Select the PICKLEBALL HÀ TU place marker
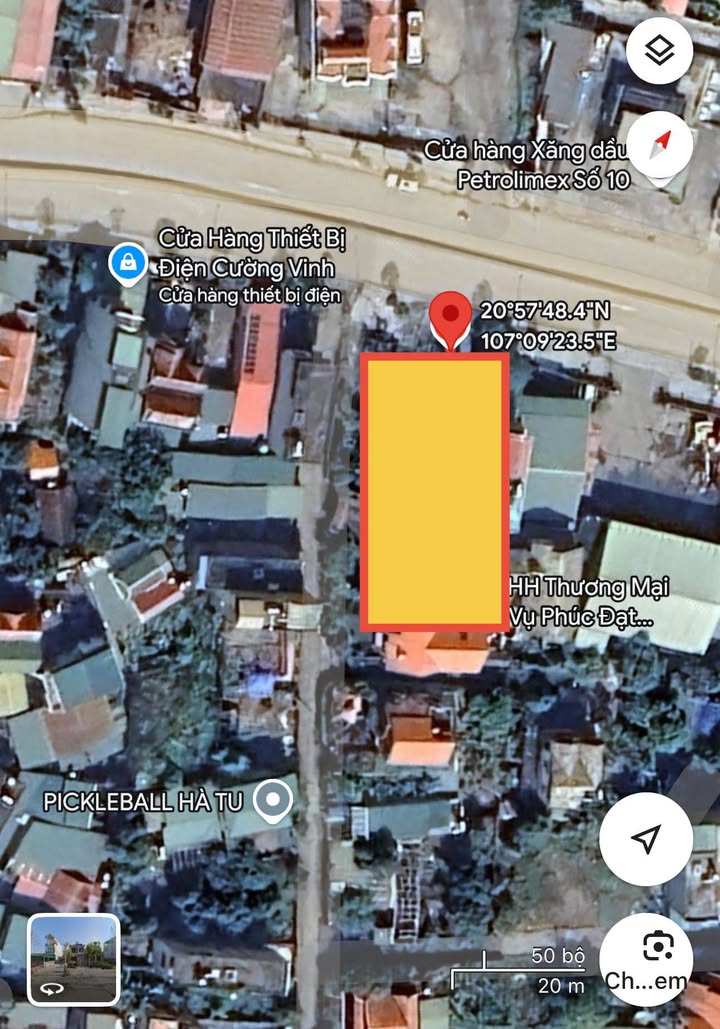Viewport: 720px width, 1029px height. coord(273,800)
